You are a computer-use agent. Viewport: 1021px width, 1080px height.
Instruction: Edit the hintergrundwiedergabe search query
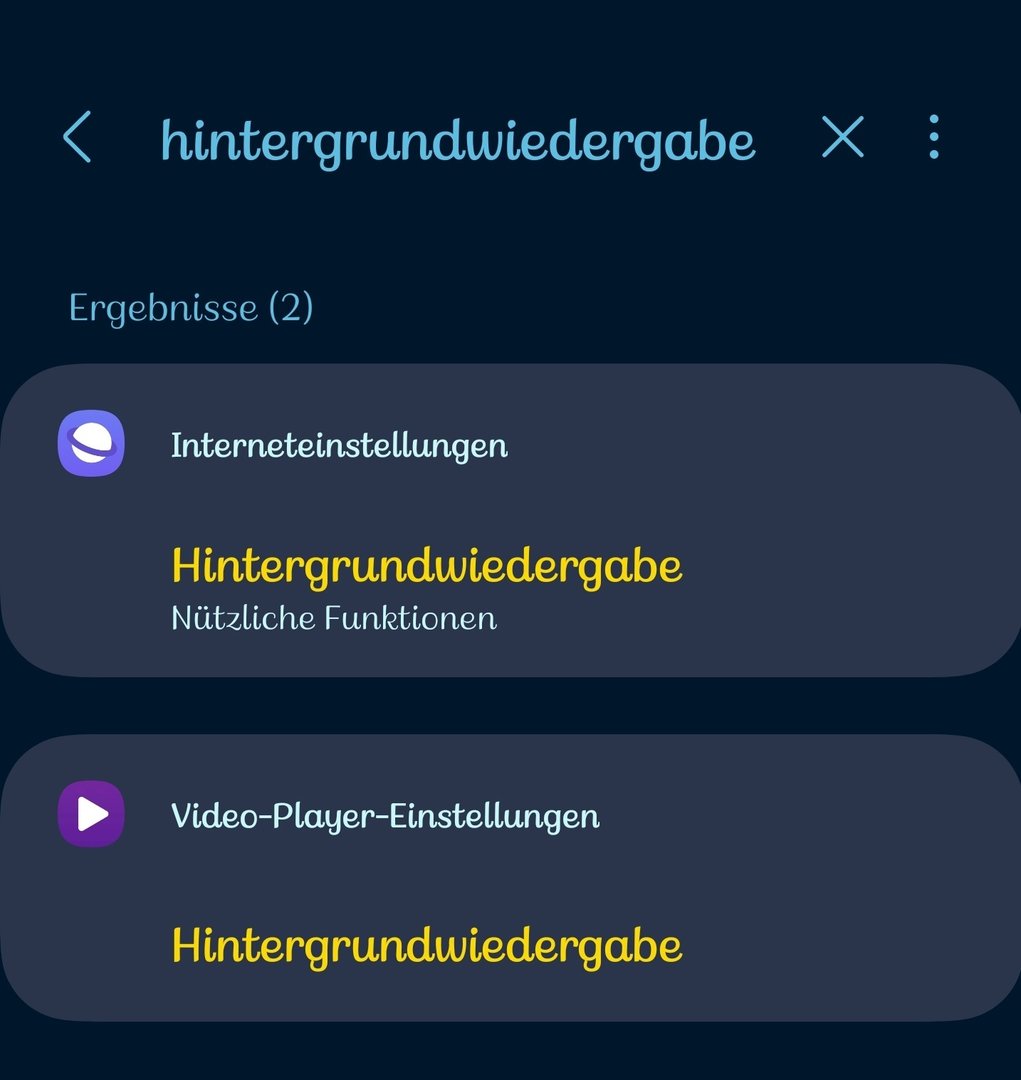pyautogui.click(x=457, y=141)
